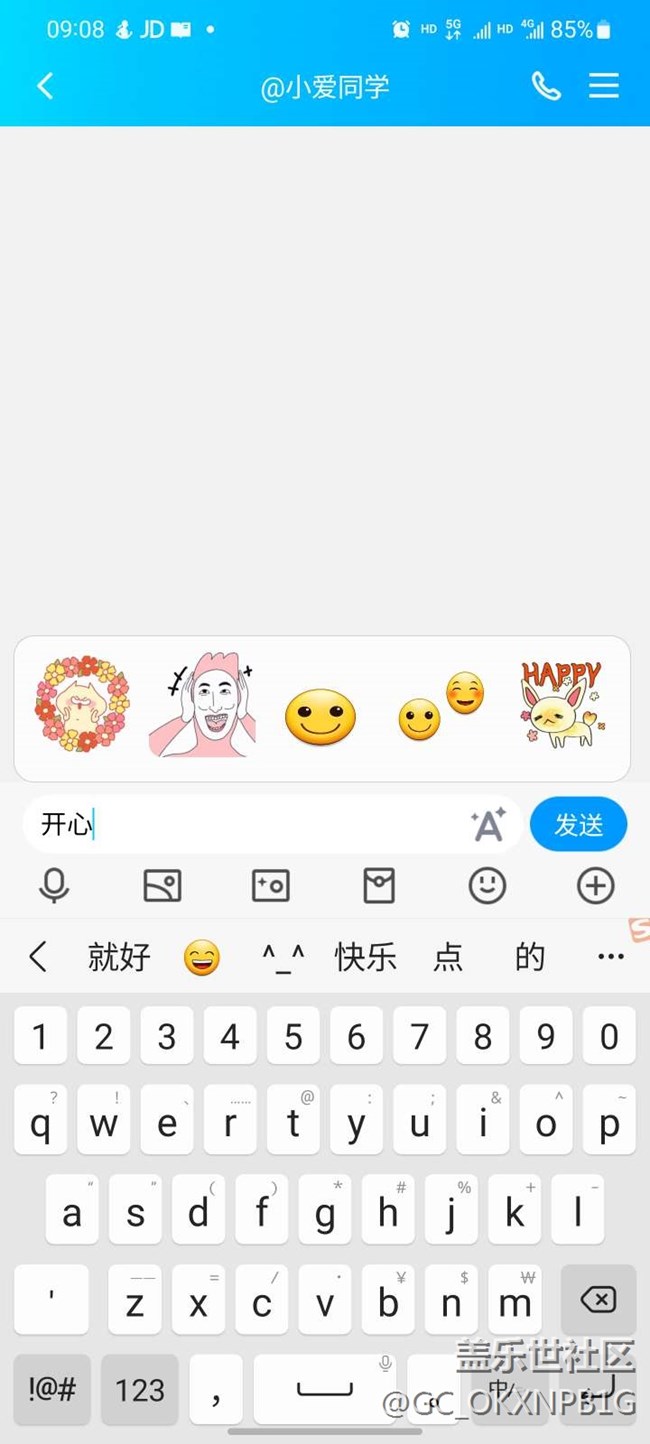Send the large smiley face sticker
The image size is (650, 1444).
click(320, 717)
